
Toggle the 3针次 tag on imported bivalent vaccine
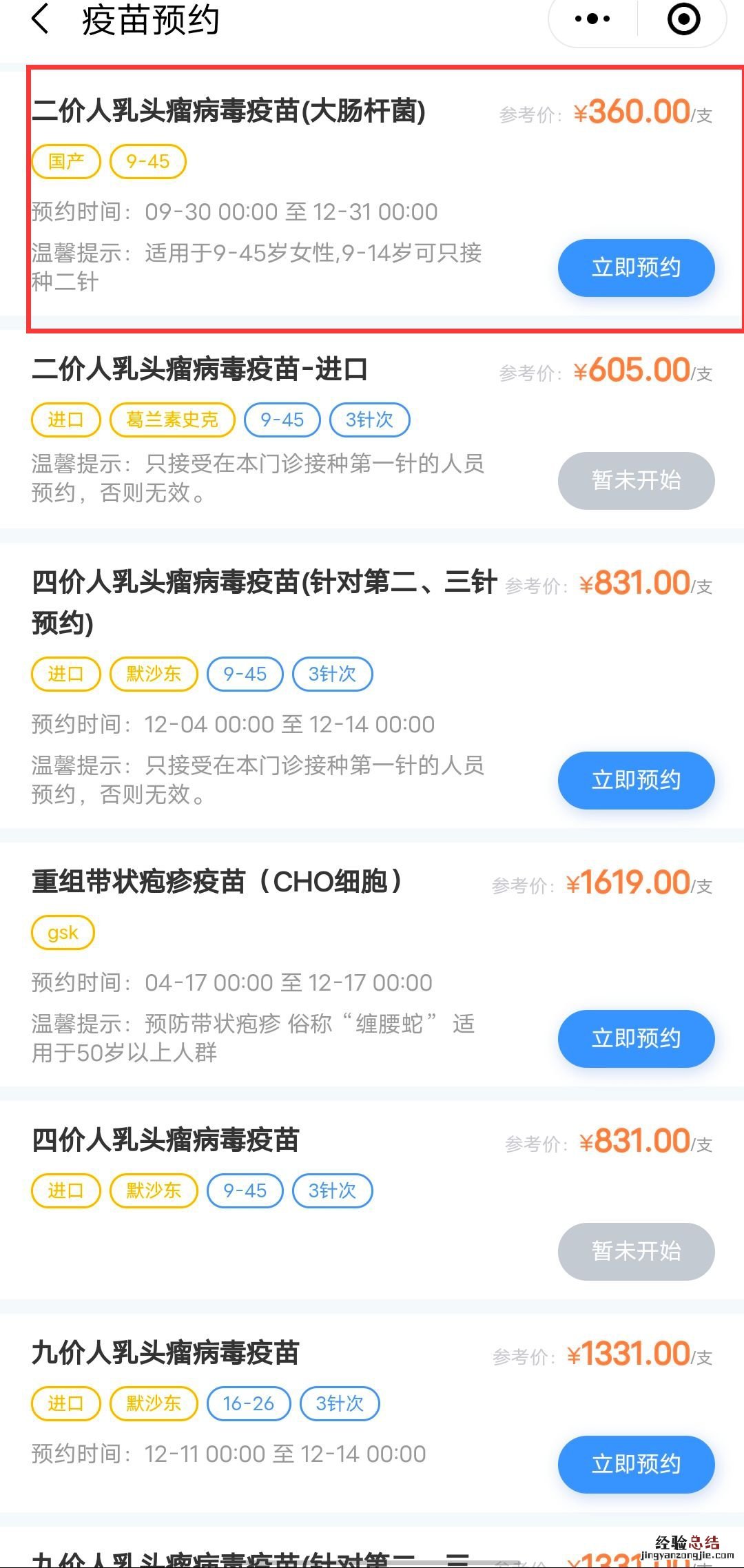[369, 420]
